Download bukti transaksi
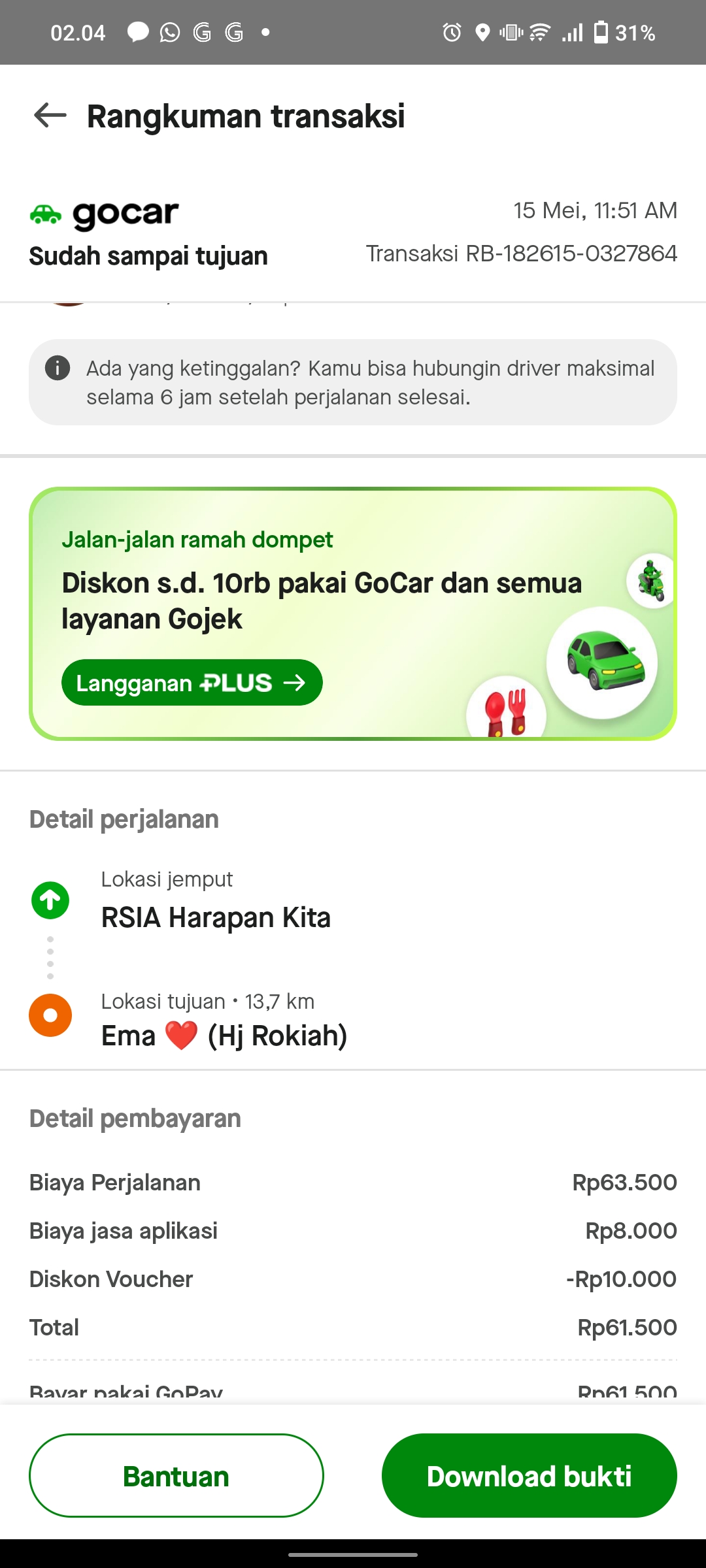Screen dimensions: 706x1568 529,1476
